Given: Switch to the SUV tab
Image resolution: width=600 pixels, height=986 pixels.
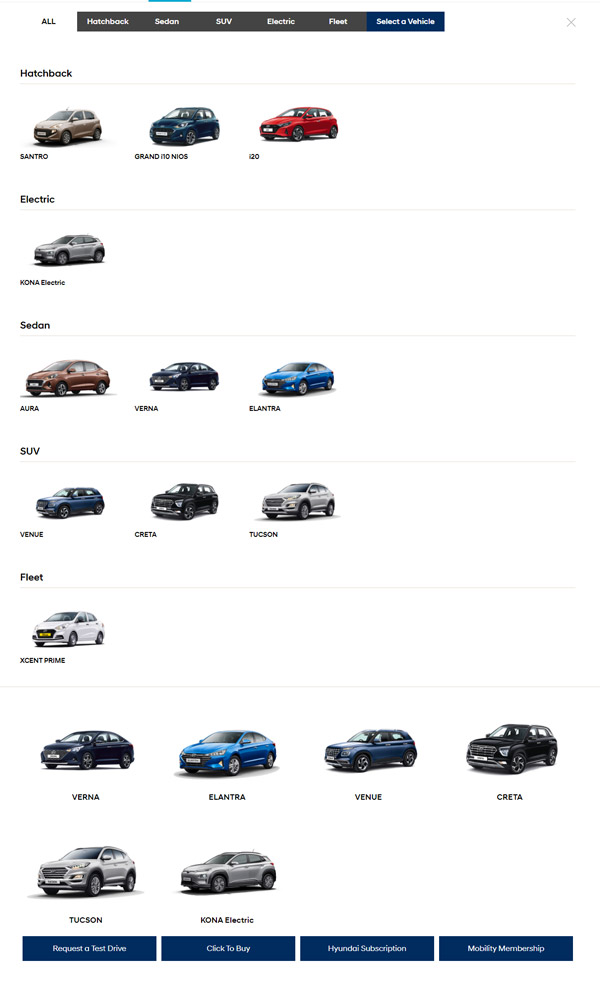Looking at the screenshot, I should click(224, 21).
